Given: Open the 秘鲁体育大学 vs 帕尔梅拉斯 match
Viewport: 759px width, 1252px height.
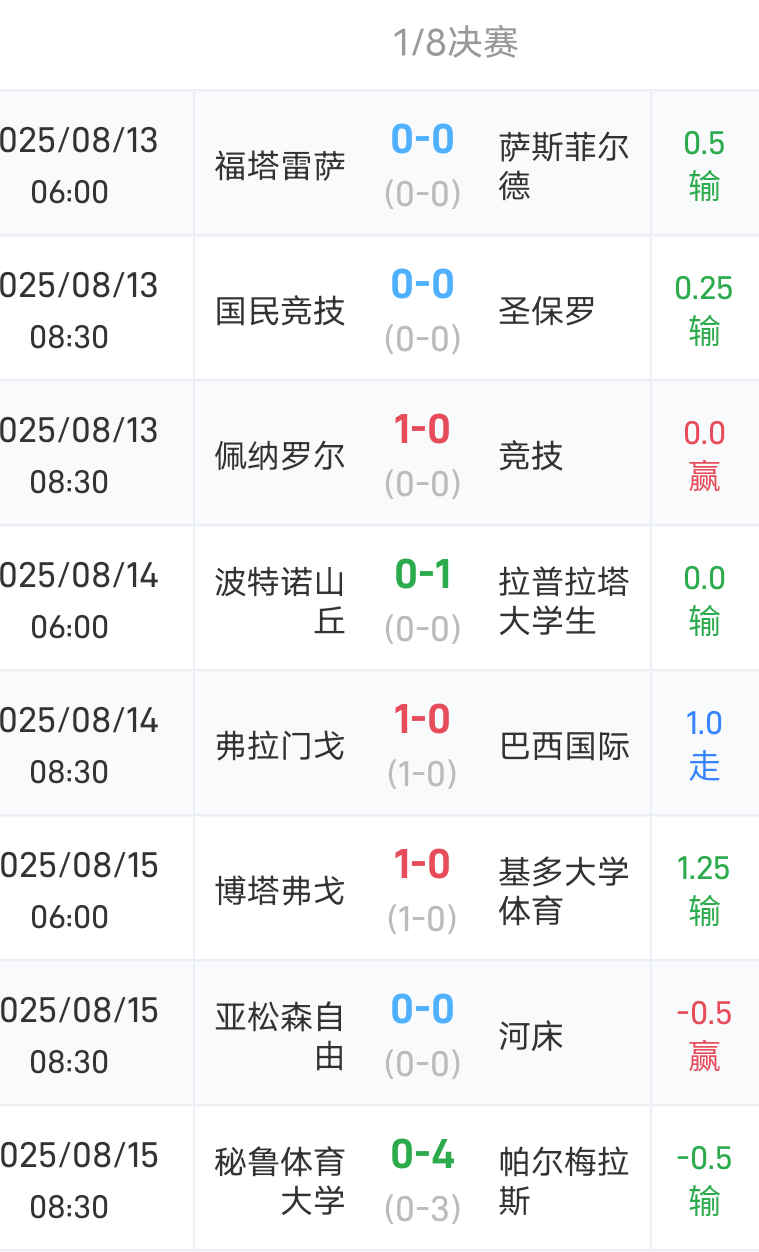Looking at the screenshot, I should pyautogui.click(x=379, y=1178).
